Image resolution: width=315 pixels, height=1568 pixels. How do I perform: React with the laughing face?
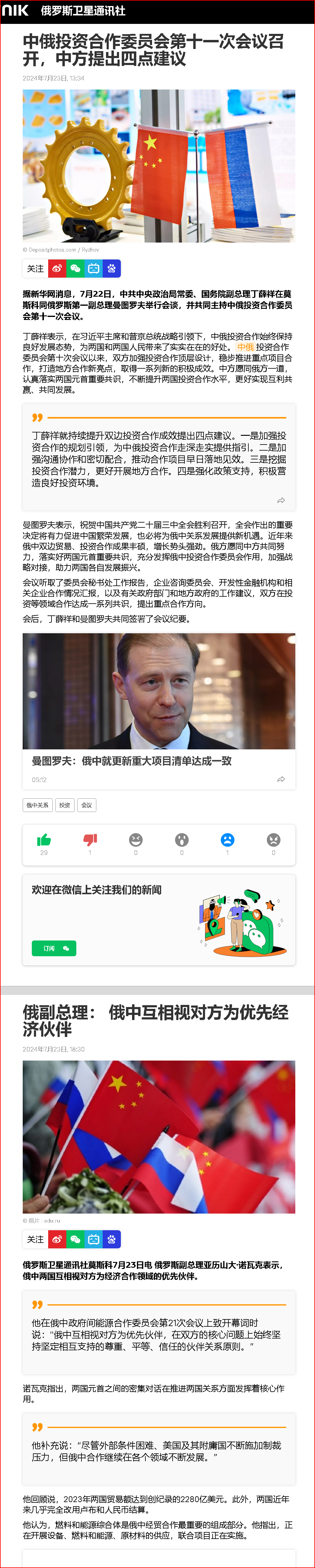click(x=136, y=840)
